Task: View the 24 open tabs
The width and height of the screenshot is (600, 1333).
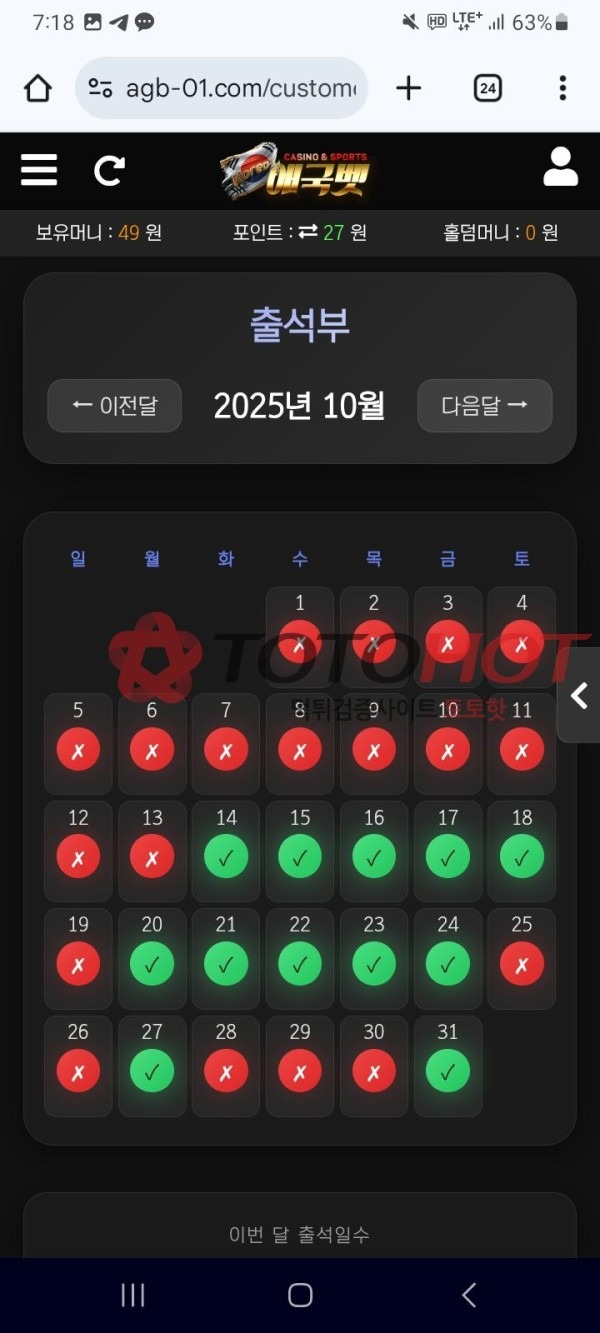Action: pyautogui.click(x=487, y=88)
